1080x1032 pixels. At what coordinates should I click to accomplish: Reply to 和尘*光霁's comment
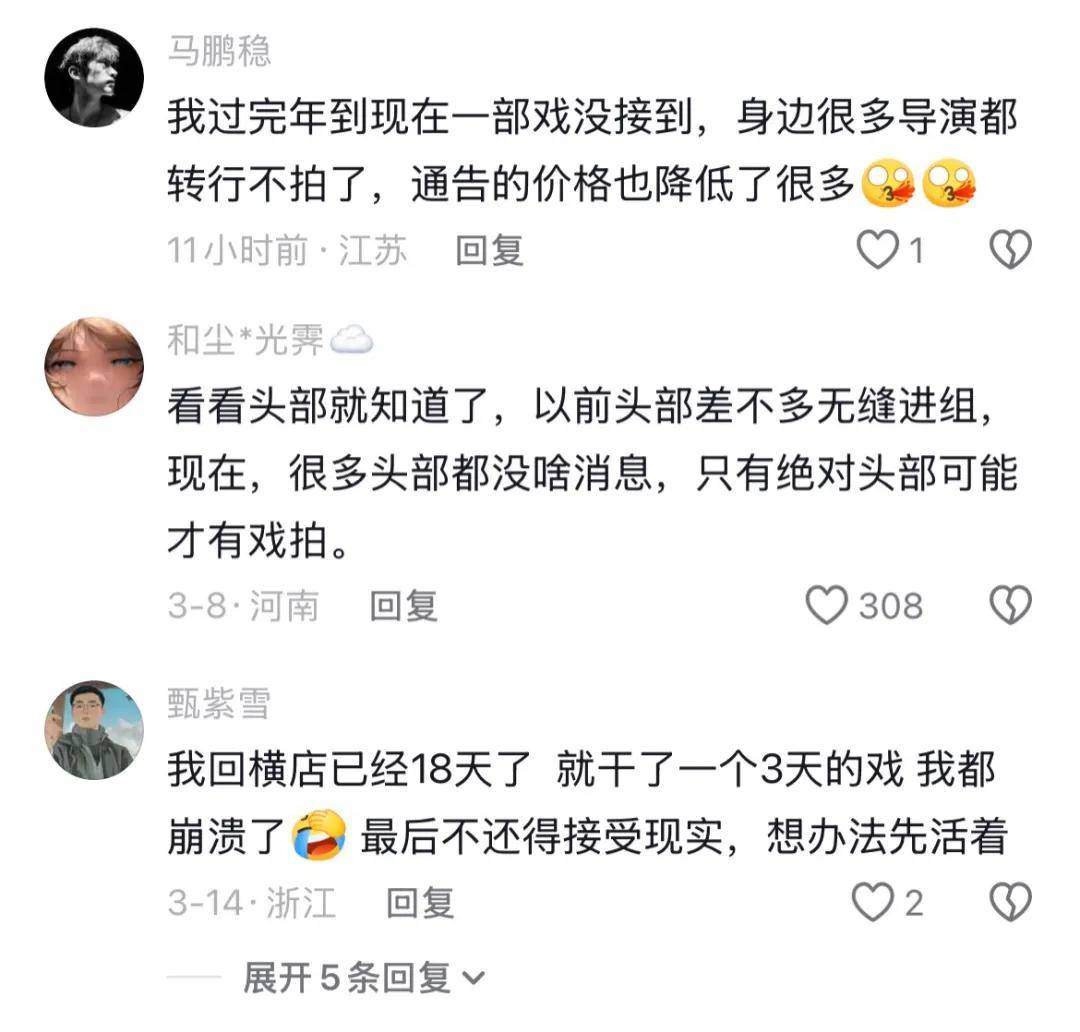(x=404, y=605)
